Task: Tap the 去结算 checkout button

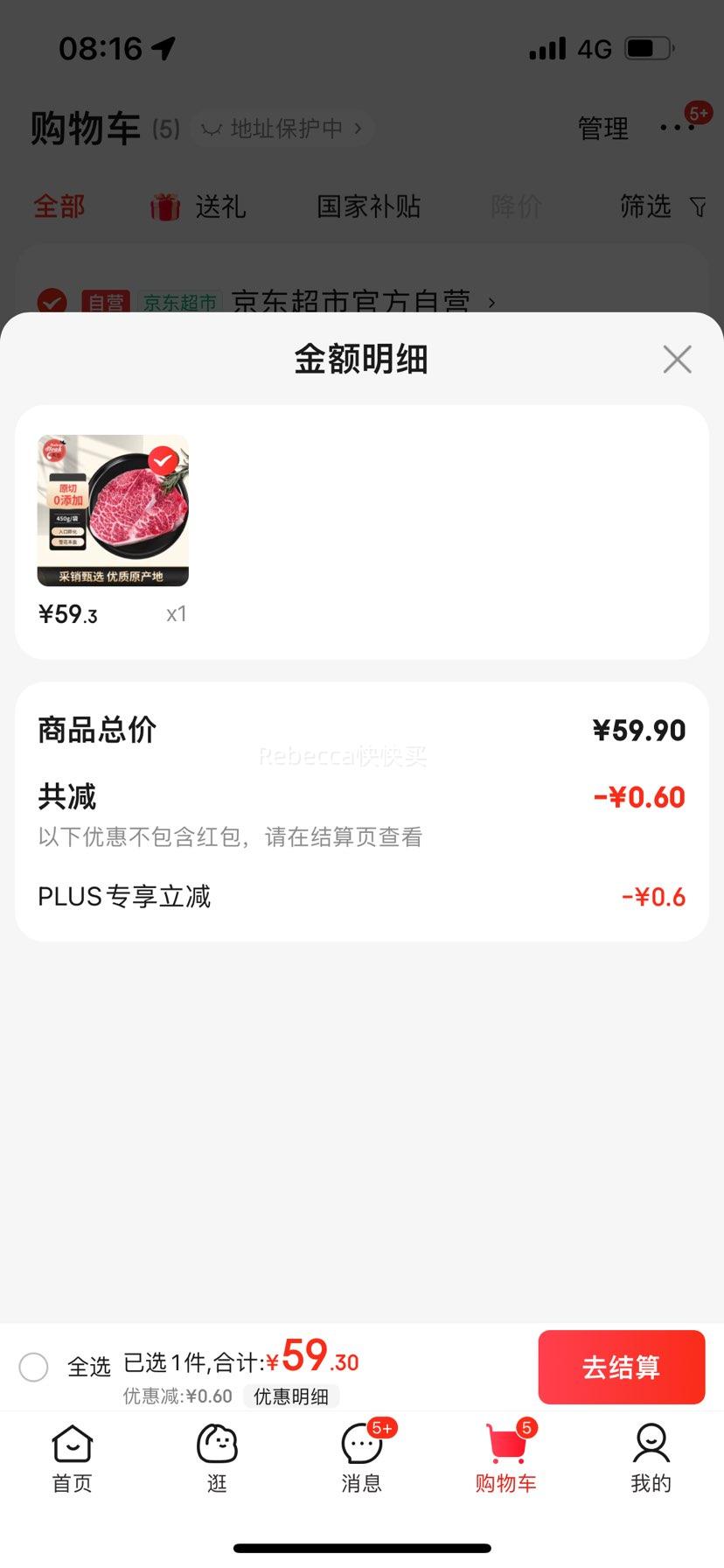Action: point(621,1367)
